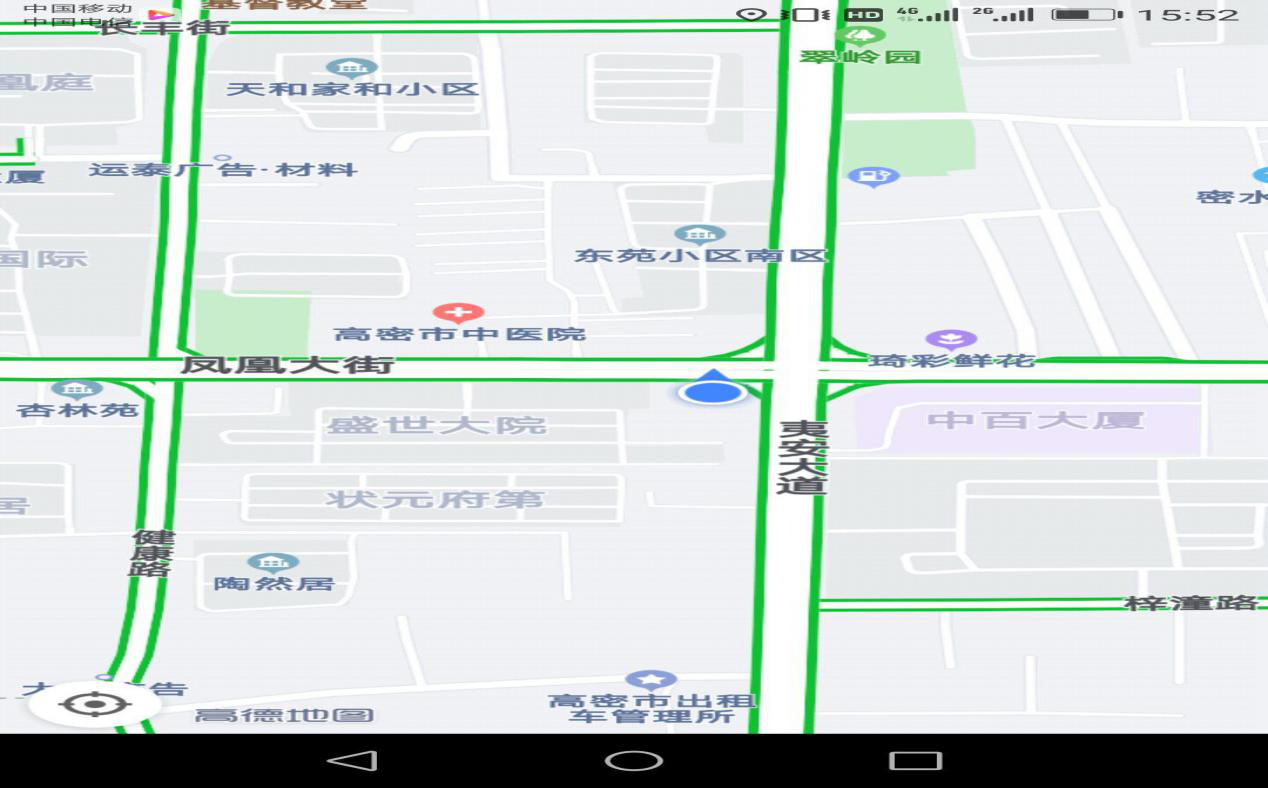Return to the home screen
This screenshot has width=1268, height=788.
click(x=634, y=761)
